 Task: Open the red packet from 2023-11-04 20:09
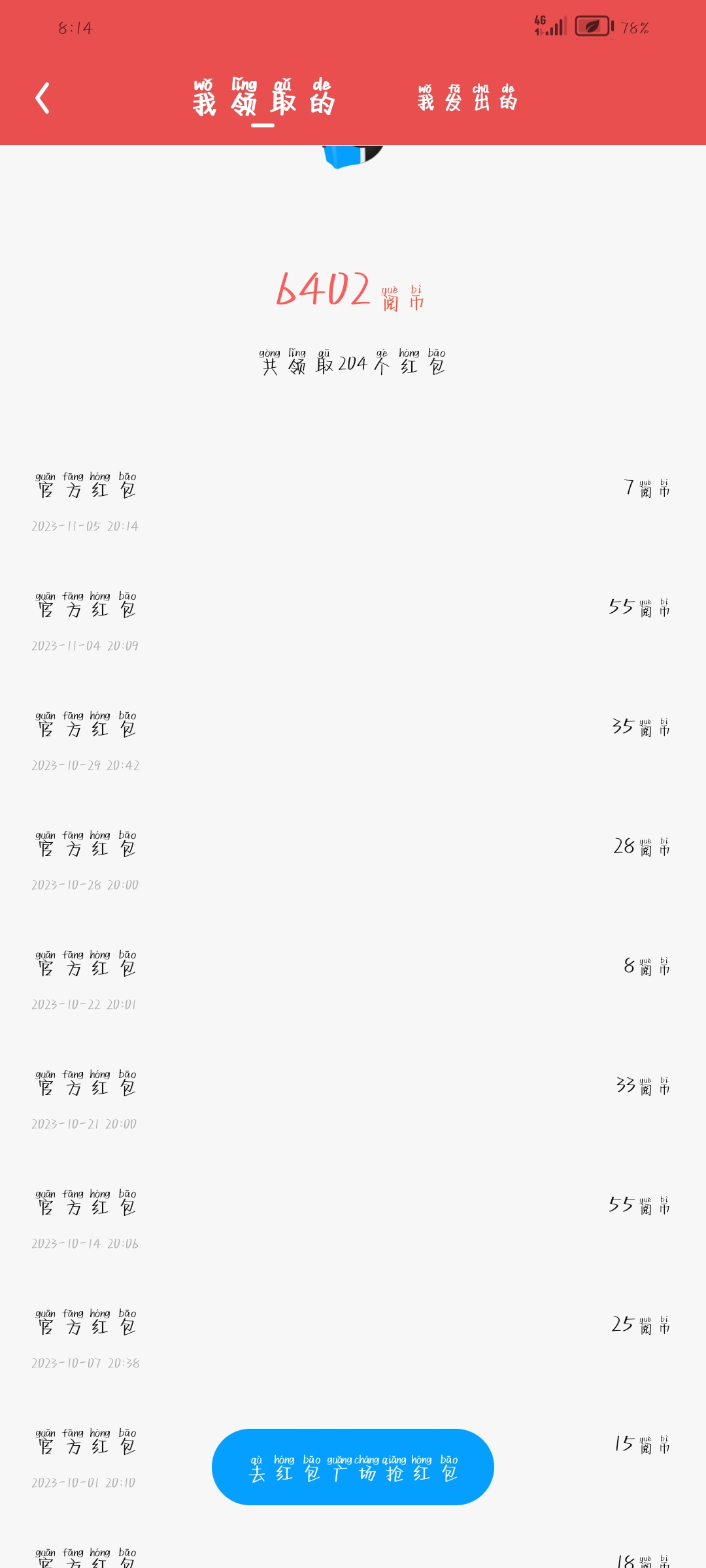[353, 621]
